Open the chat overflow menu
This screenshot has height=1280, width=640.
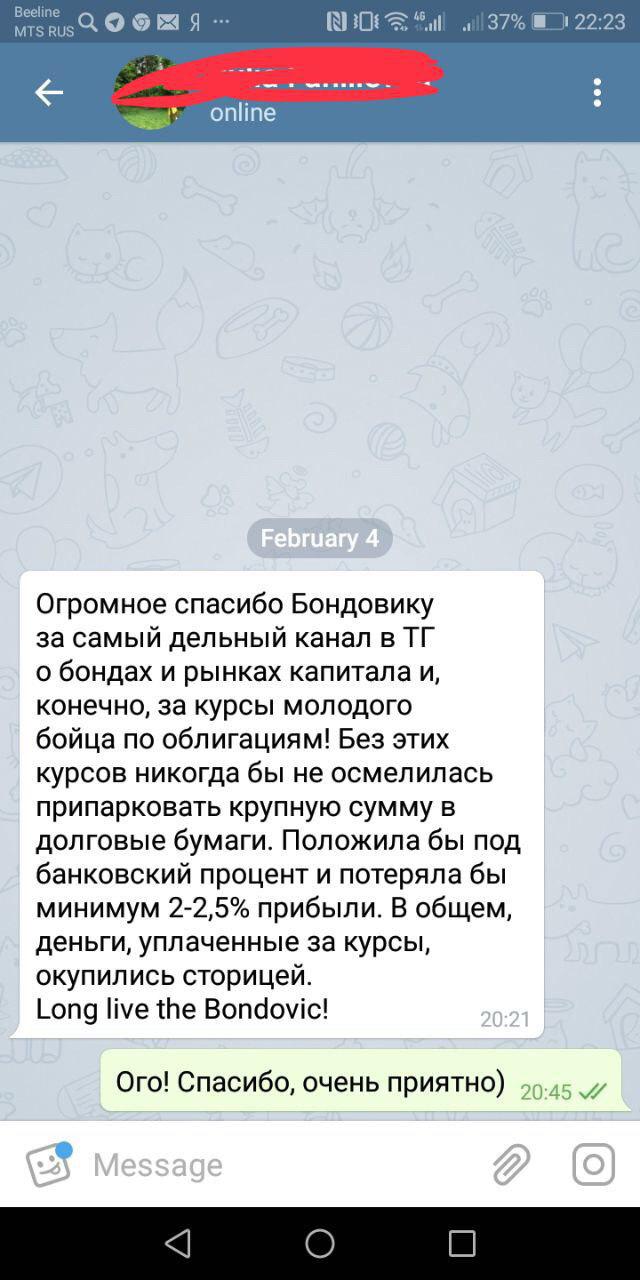[x=597, y=93]
